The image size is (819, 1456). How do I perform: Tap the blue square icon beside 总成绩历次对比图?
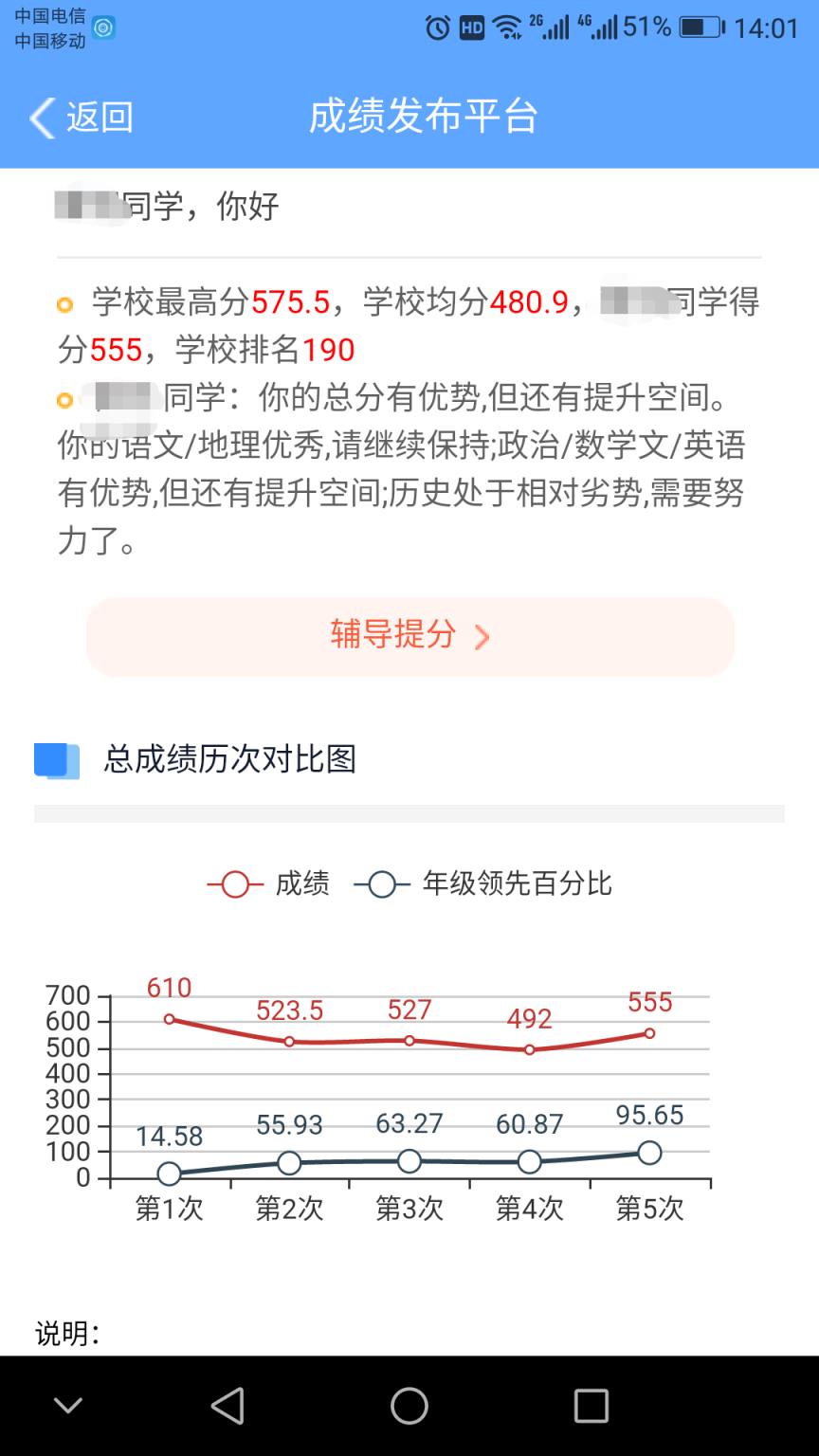coord(57,760)
